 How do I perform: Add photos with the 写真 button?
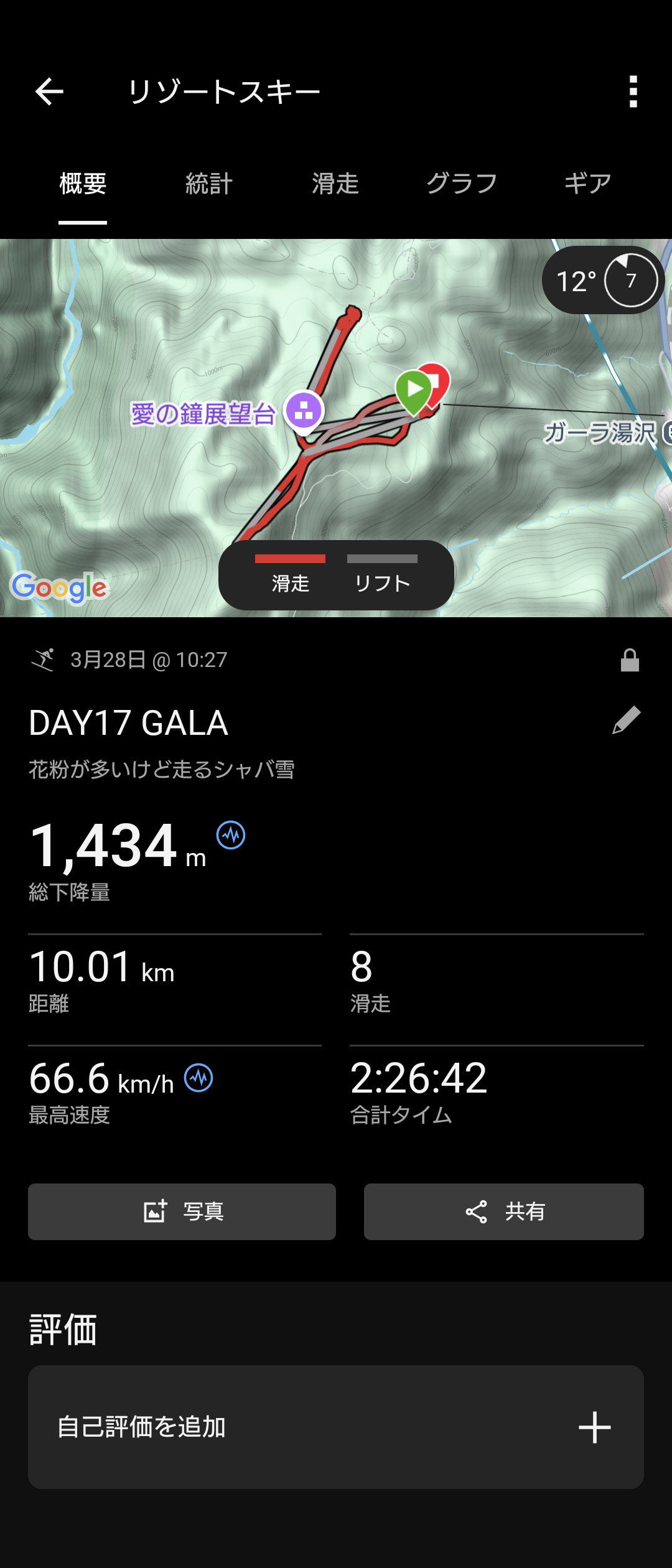coord(182,1211)
